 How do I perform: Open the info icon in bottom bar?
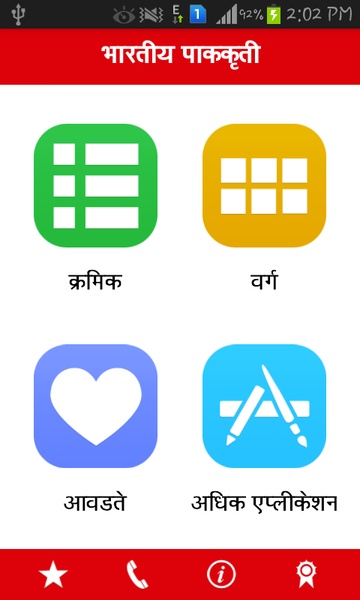[221, 575]
